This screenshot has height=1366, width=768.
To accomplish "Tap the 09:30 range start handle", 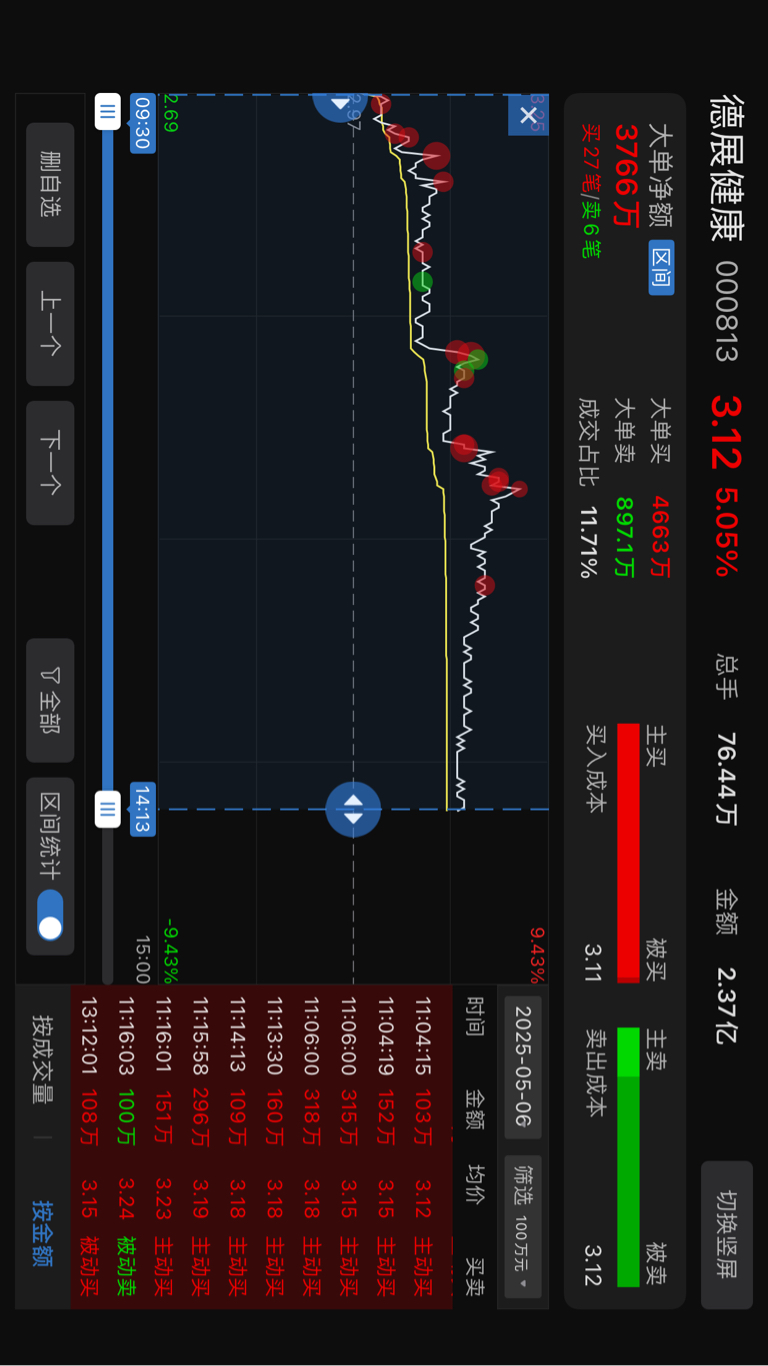I will point(108,110).
